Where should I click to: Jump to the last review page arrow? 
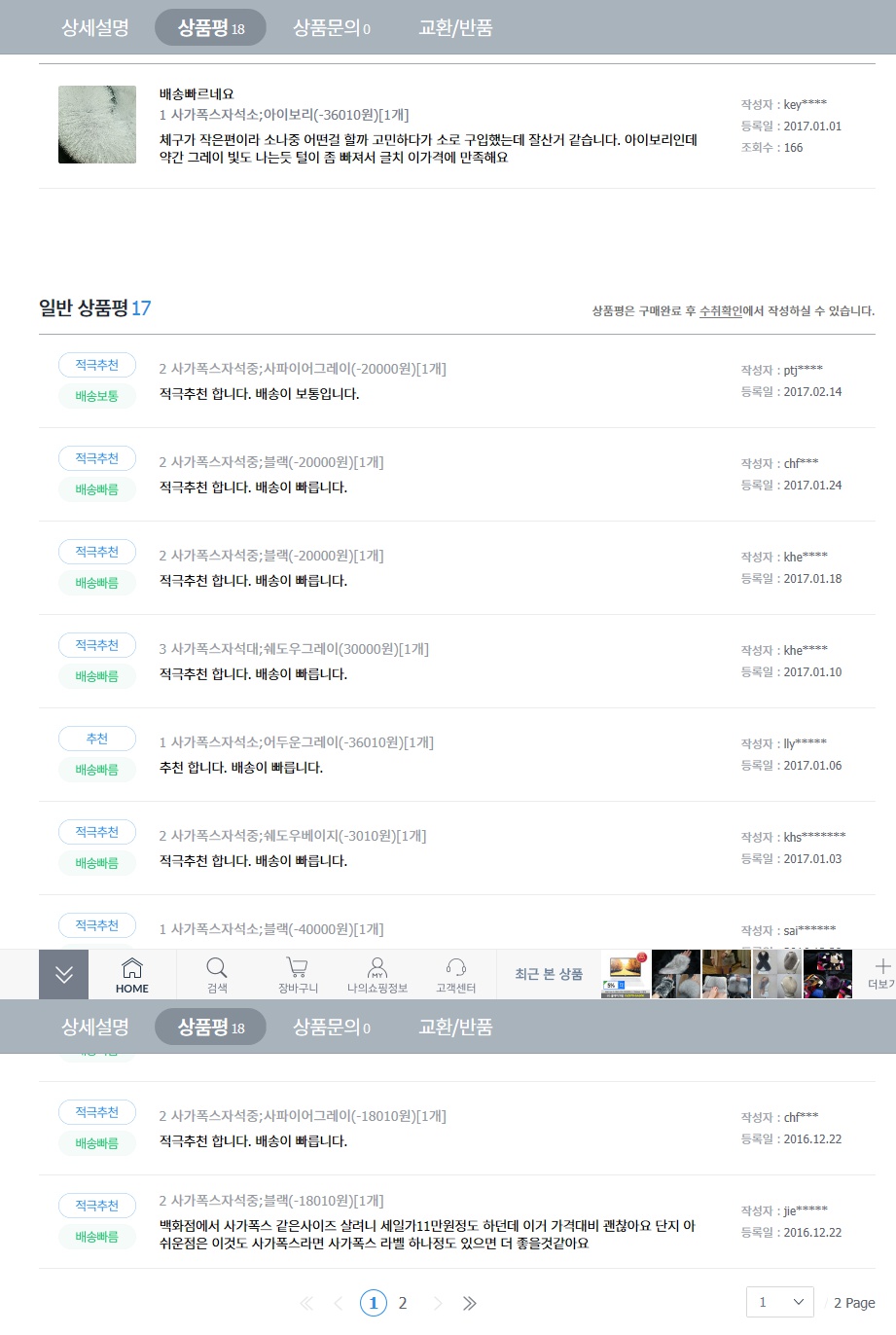click(x=470, y=1303)
